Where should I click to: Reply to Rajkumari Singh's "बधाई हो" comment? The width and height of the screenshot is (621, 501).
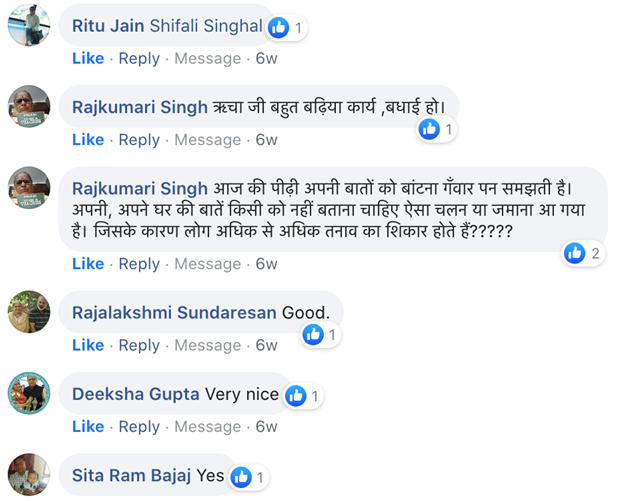(139, 140)
